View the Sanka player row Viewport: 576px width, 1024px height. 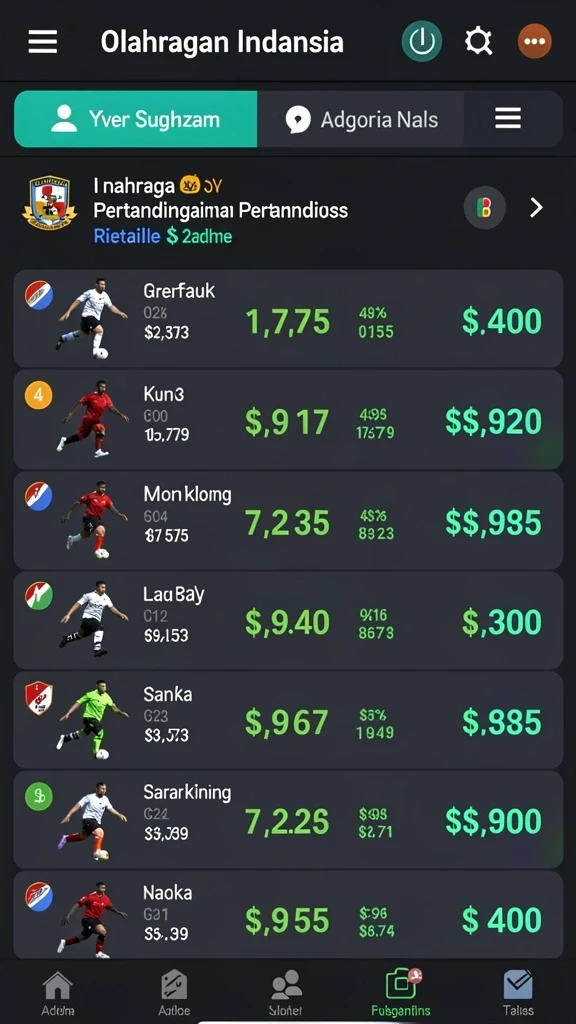point(288,720)
